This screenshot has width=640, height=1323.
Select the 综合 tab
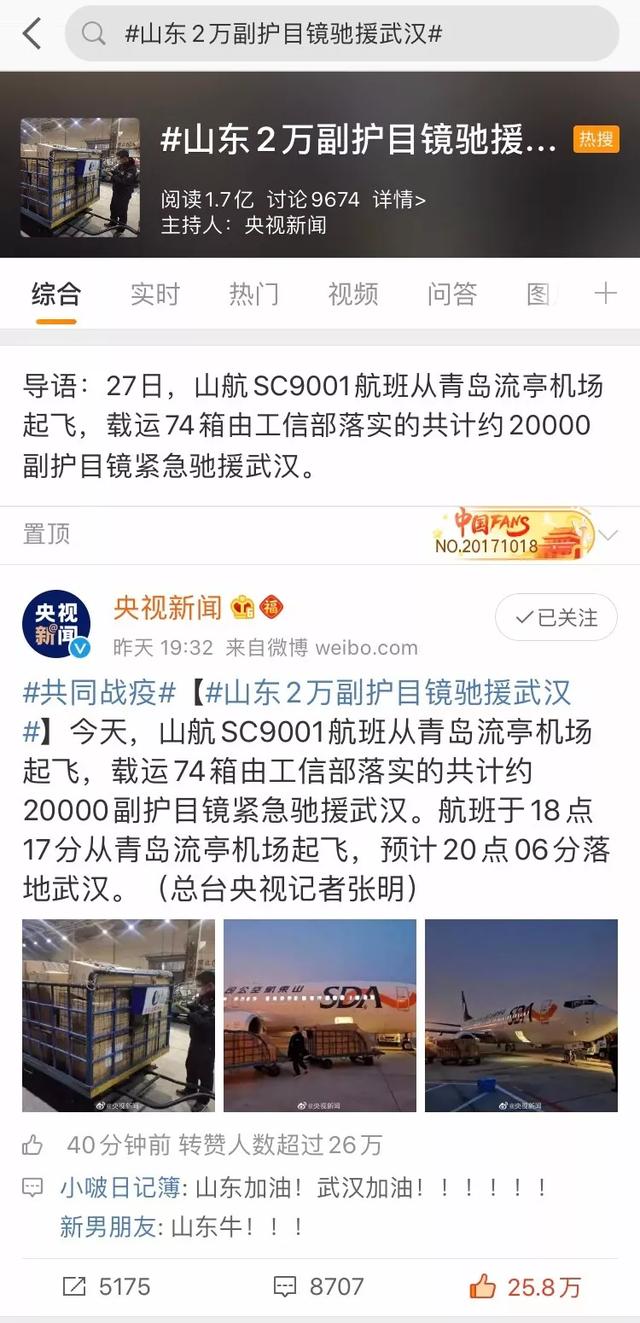(x=56, y=294)
